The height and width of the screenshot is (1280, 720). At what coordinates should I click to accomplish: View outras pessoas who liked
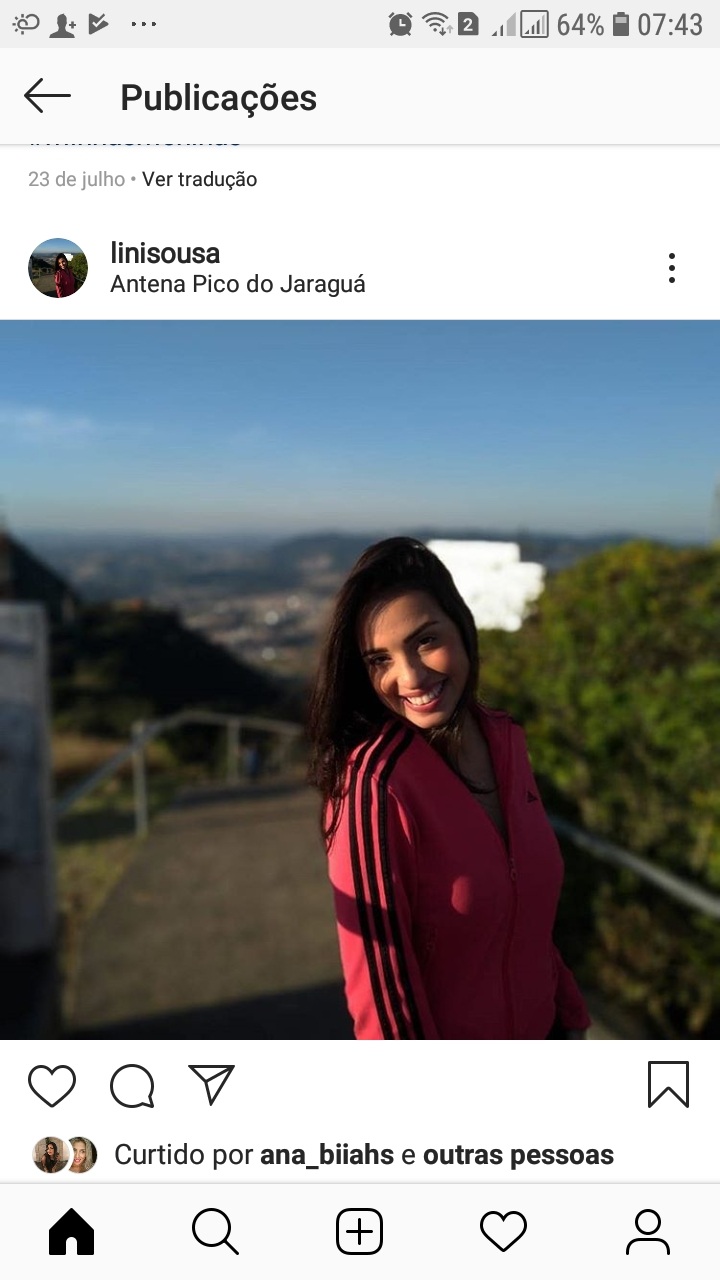518,1155
